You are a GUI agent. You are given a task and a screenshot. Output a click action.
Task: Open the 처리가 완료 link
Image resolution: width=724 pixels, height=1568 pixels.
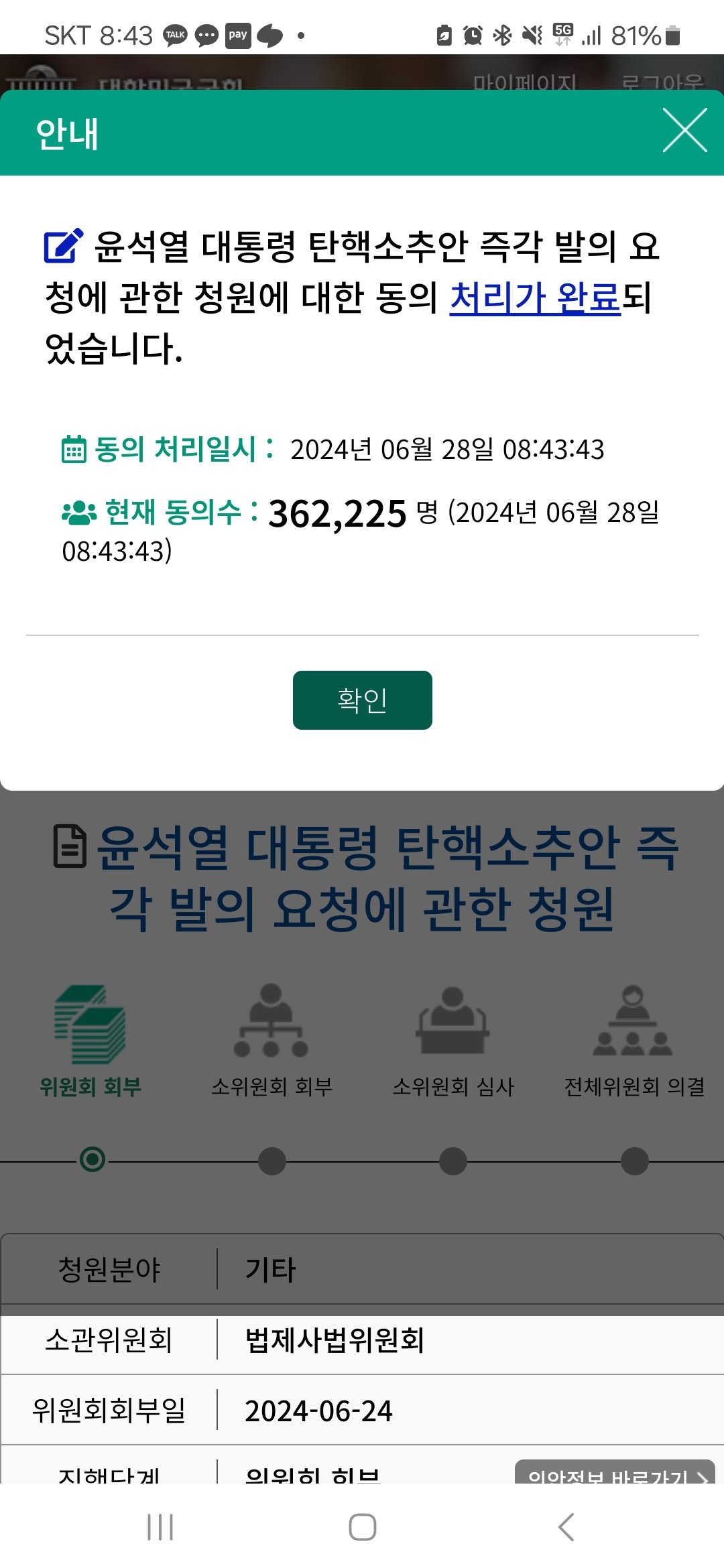tap(535, 298)
